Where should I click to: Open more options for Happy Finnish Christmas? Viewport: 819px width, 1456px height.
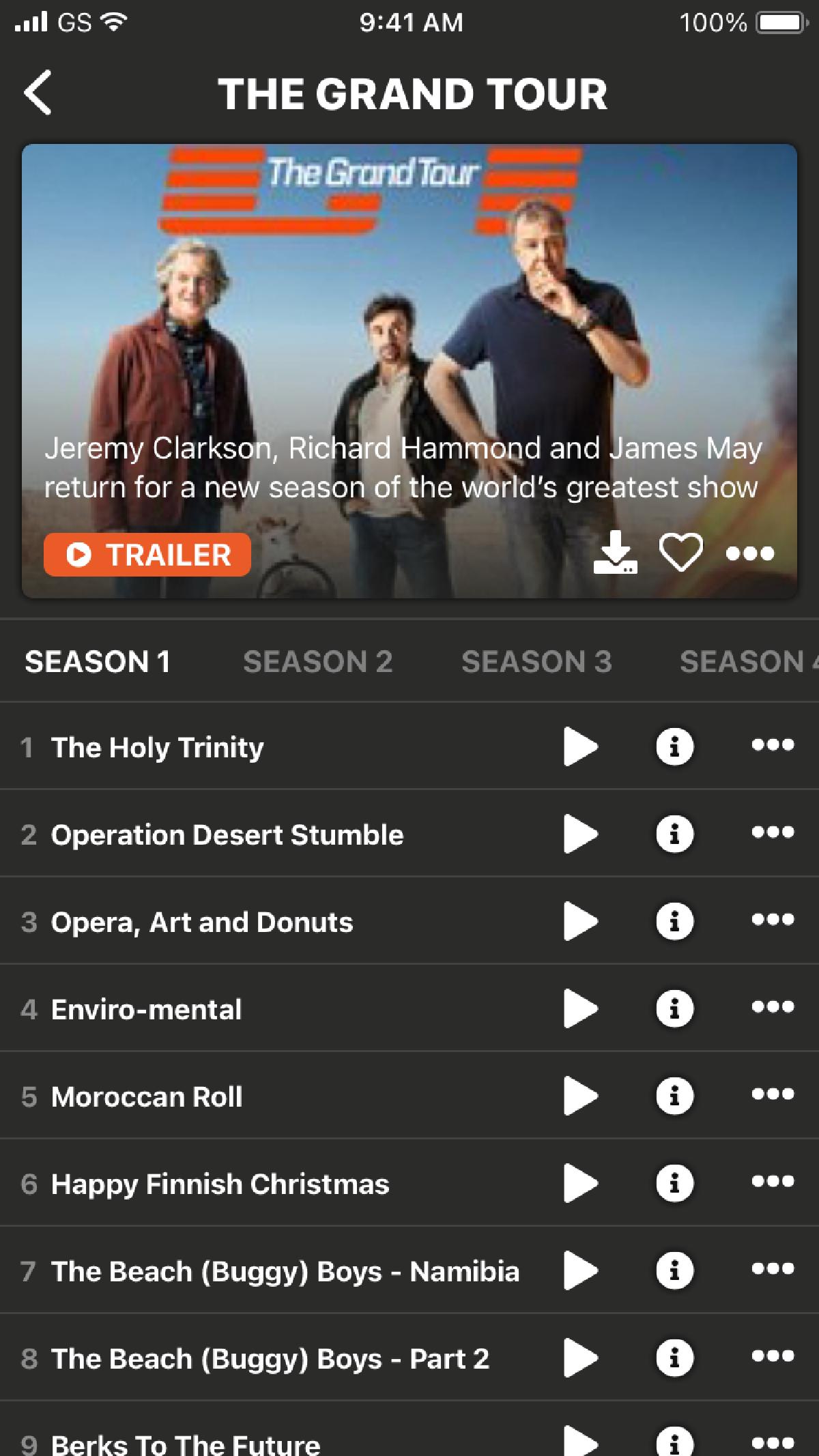(773, 1182)
